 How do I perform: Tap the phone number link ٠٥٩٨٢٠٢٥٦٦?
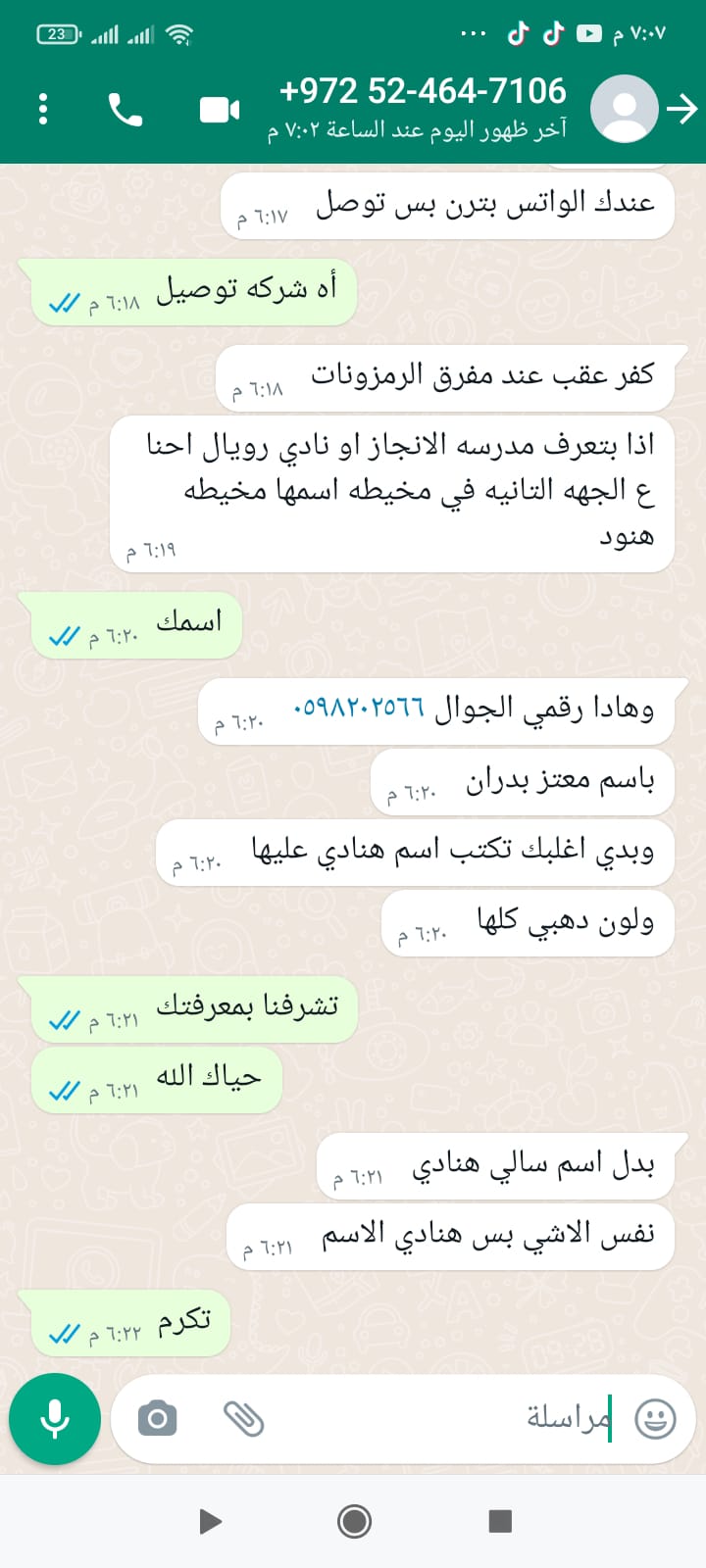point(359,708)
